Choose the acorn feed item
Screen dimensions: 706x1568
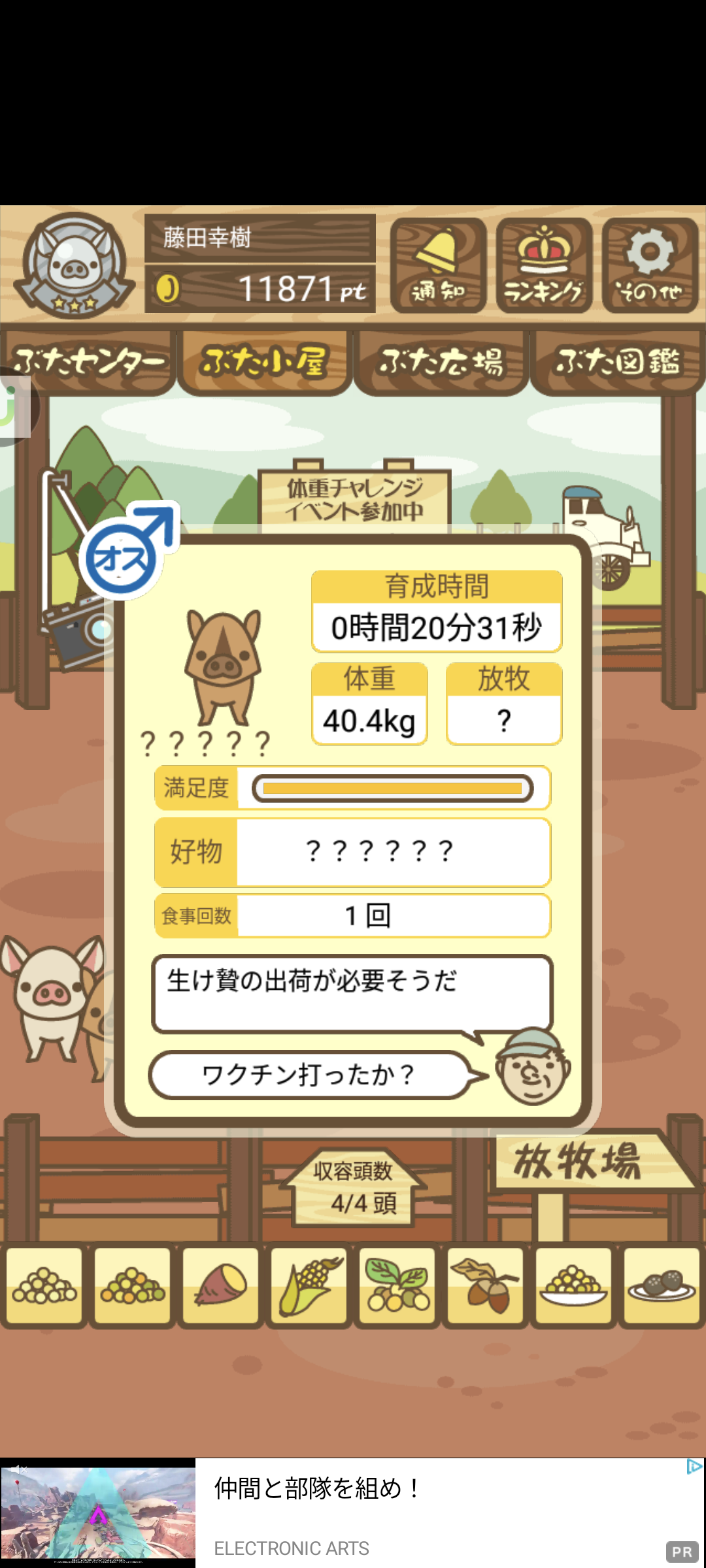point(486,1285)
